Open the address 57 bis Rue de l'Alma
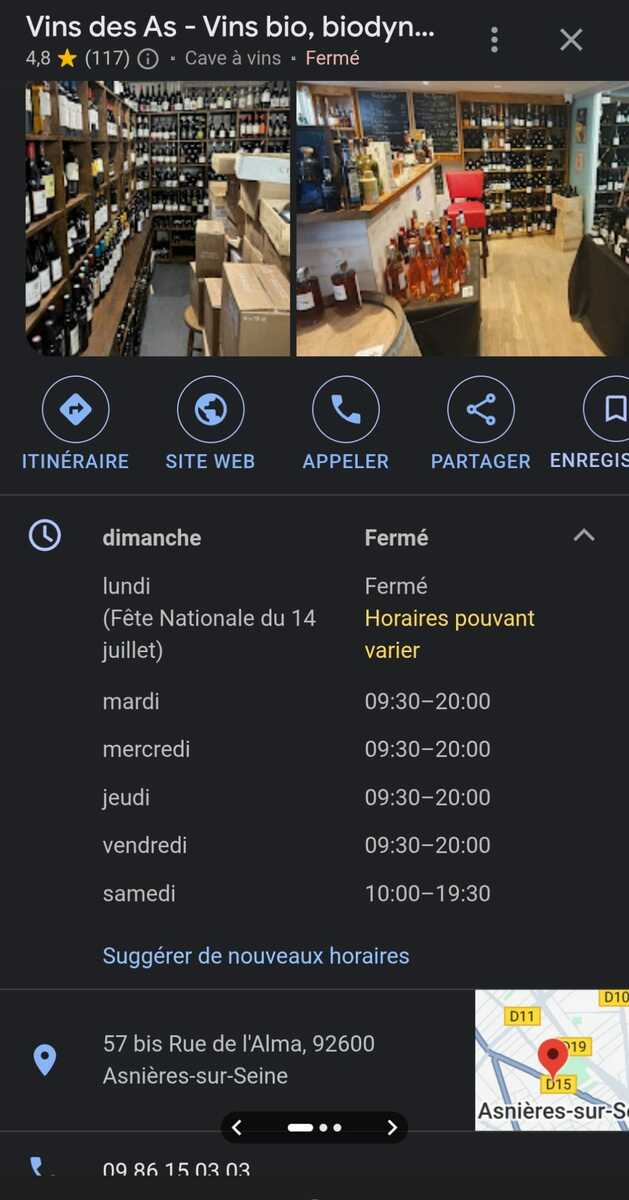The image size is (629, 1200). [x=239, y=1060]
